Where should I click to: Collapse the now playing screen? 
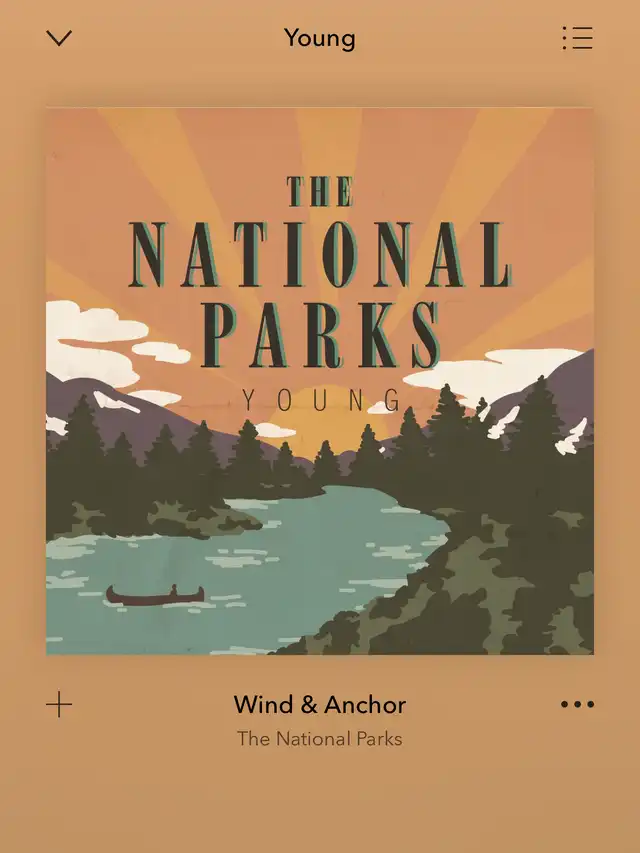59,38
